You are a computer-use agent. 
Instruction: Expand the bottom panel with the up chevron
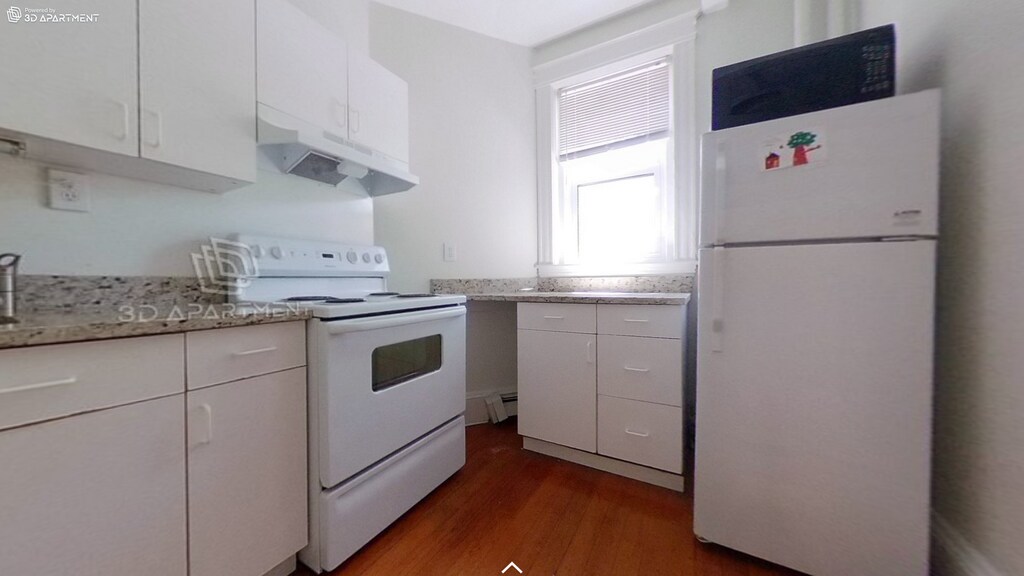point(512,567)
